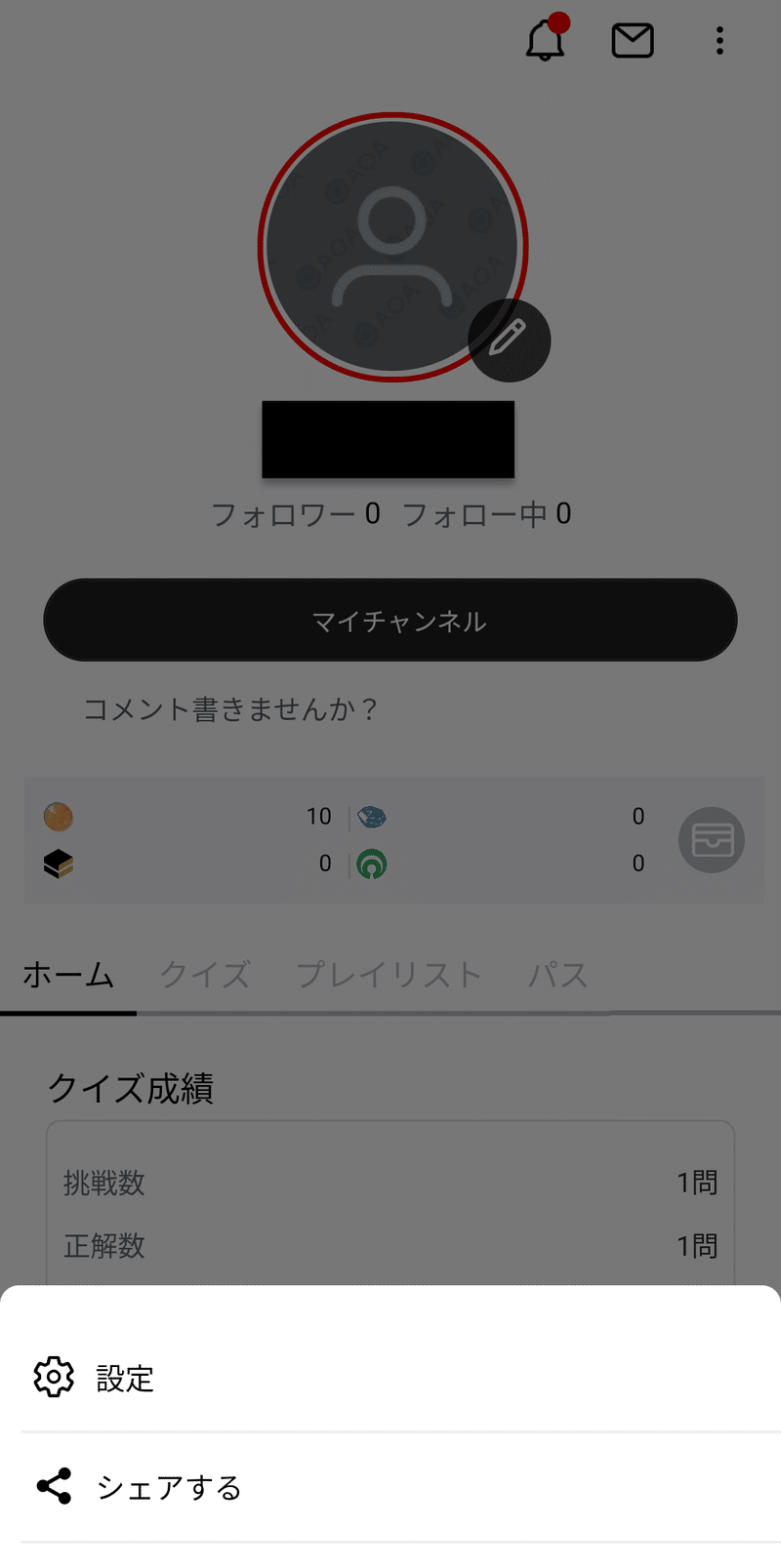The height and width of the screenshot is (1568, 781).
Task: Tap the three-dot overflow menu
Action: coord(719,41)
